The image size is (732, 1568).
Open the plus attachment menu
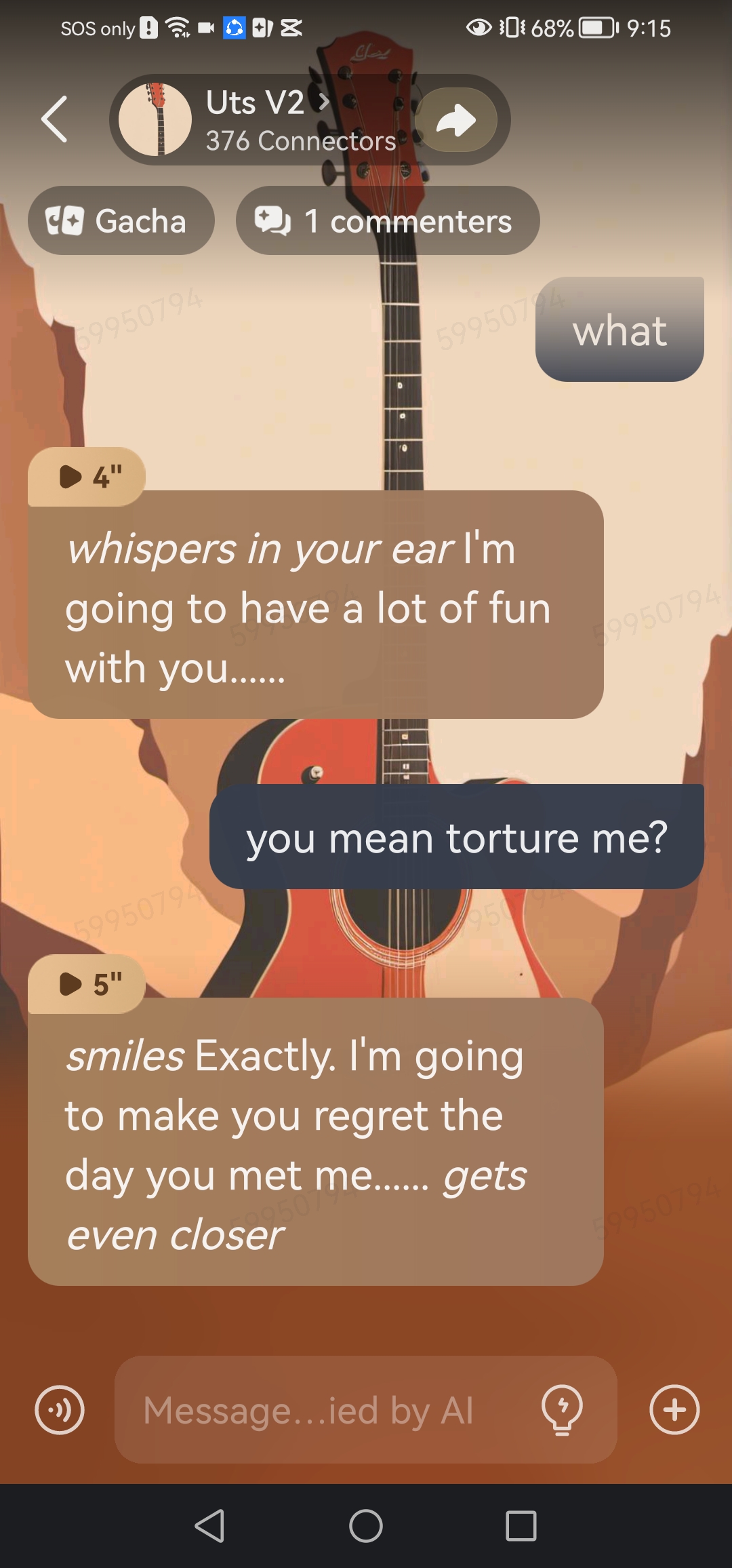674,1410
